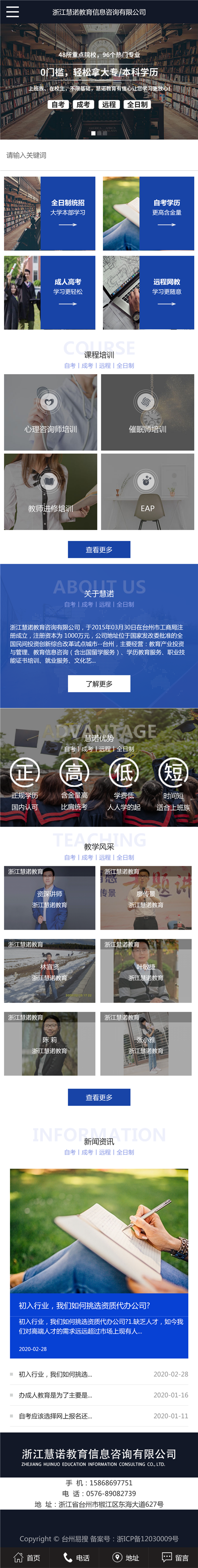
Task: Open news dated 2020-01-16
Action: [x=99, y=1394]
